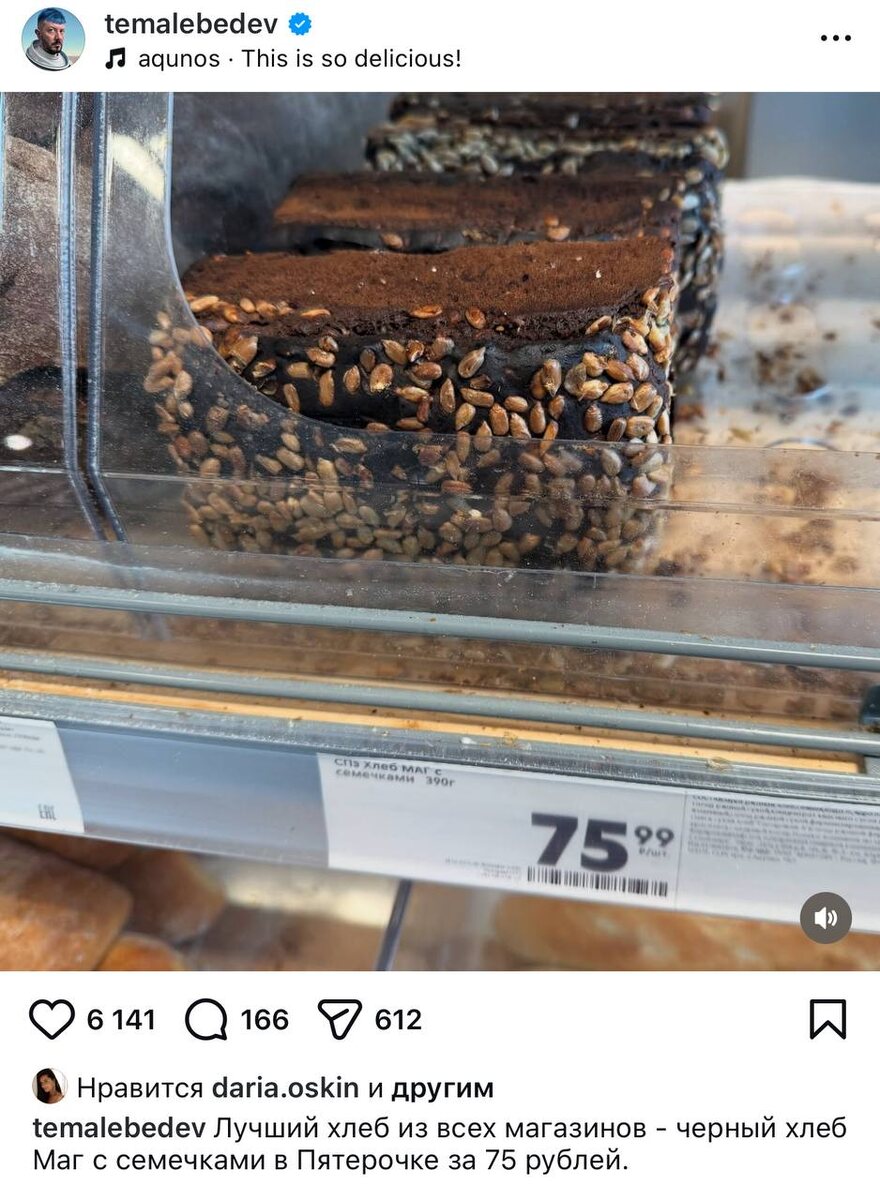Like this post with the heart icon
Image resolution: width=880 pixels, height=1200 pixels.
click(52, 1019)
